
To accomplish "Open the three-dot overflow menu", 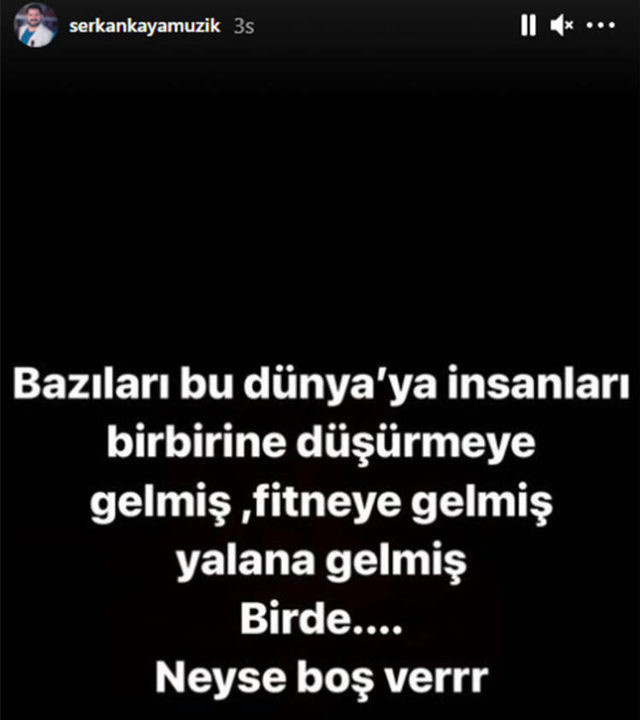I will [x=602, y=27].
